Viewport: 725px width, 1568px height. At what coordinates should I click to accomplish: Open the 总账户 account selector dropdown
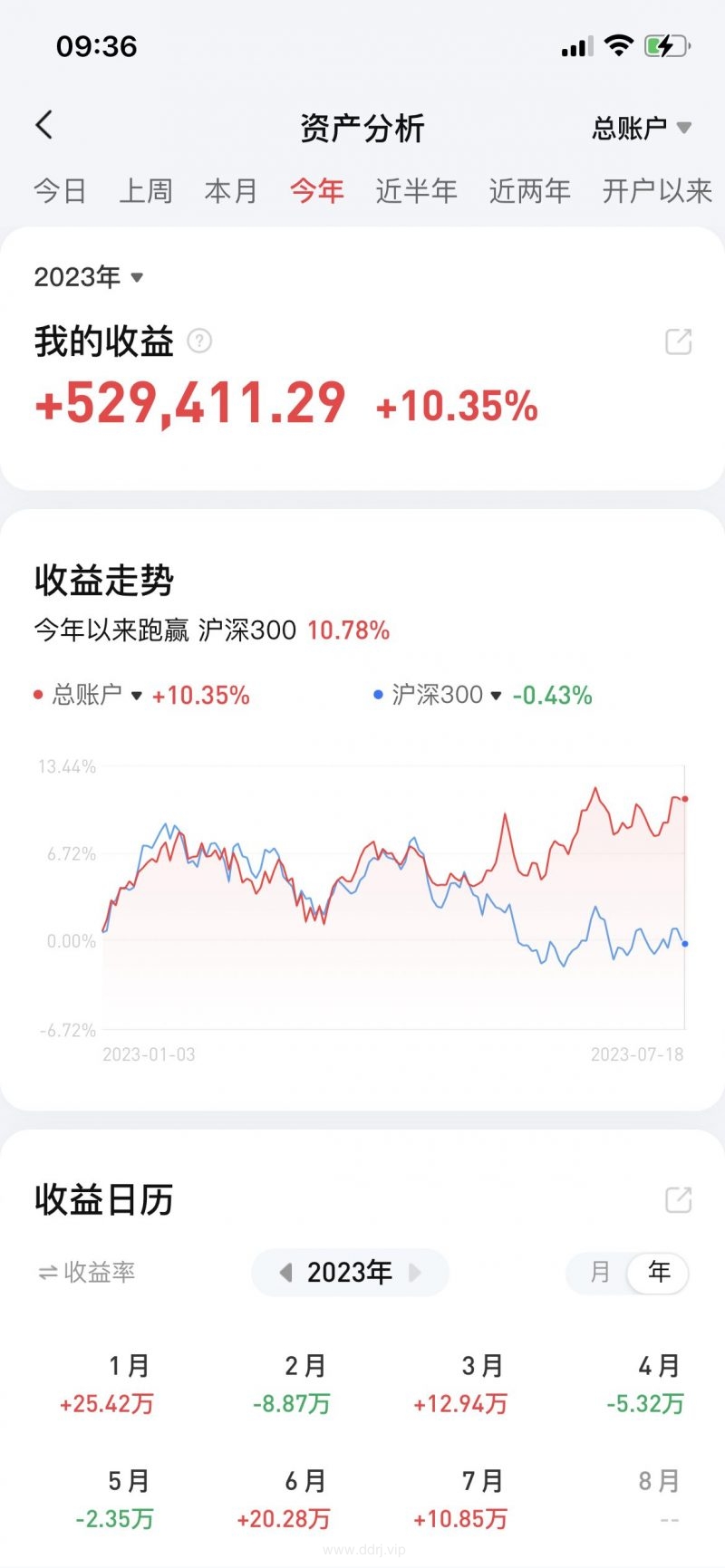(642, 128)
